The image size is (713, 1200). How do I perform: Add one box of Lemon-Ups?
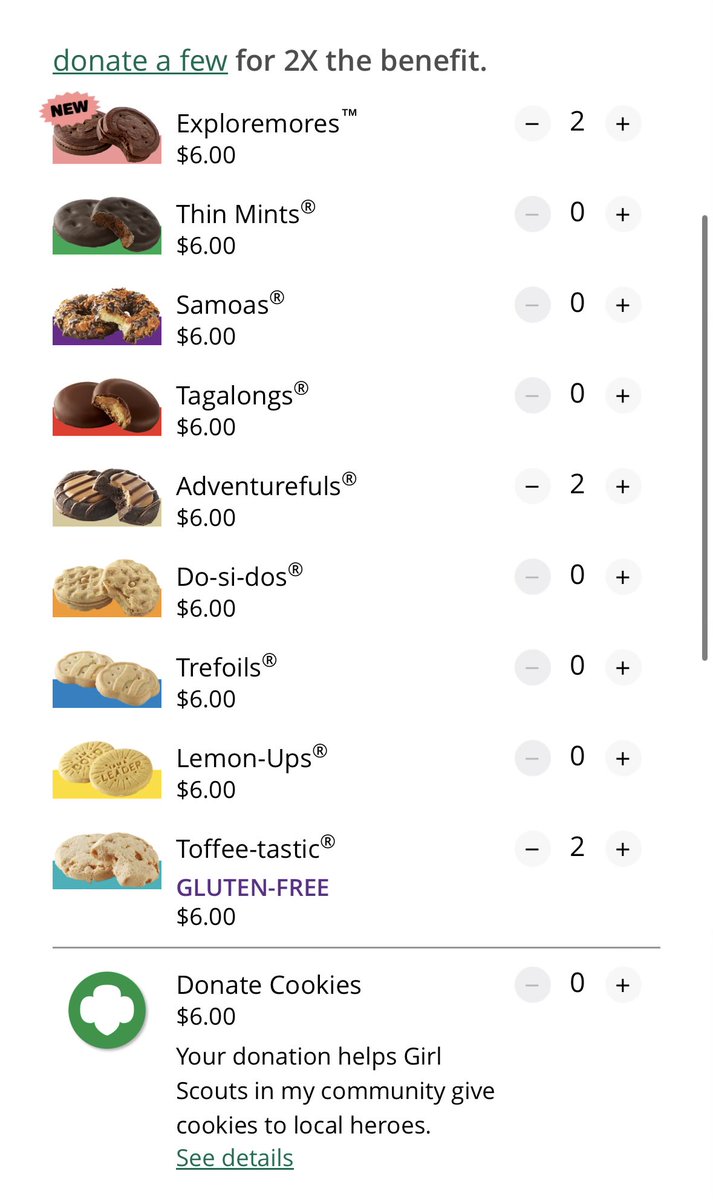[x=623, y=758]
